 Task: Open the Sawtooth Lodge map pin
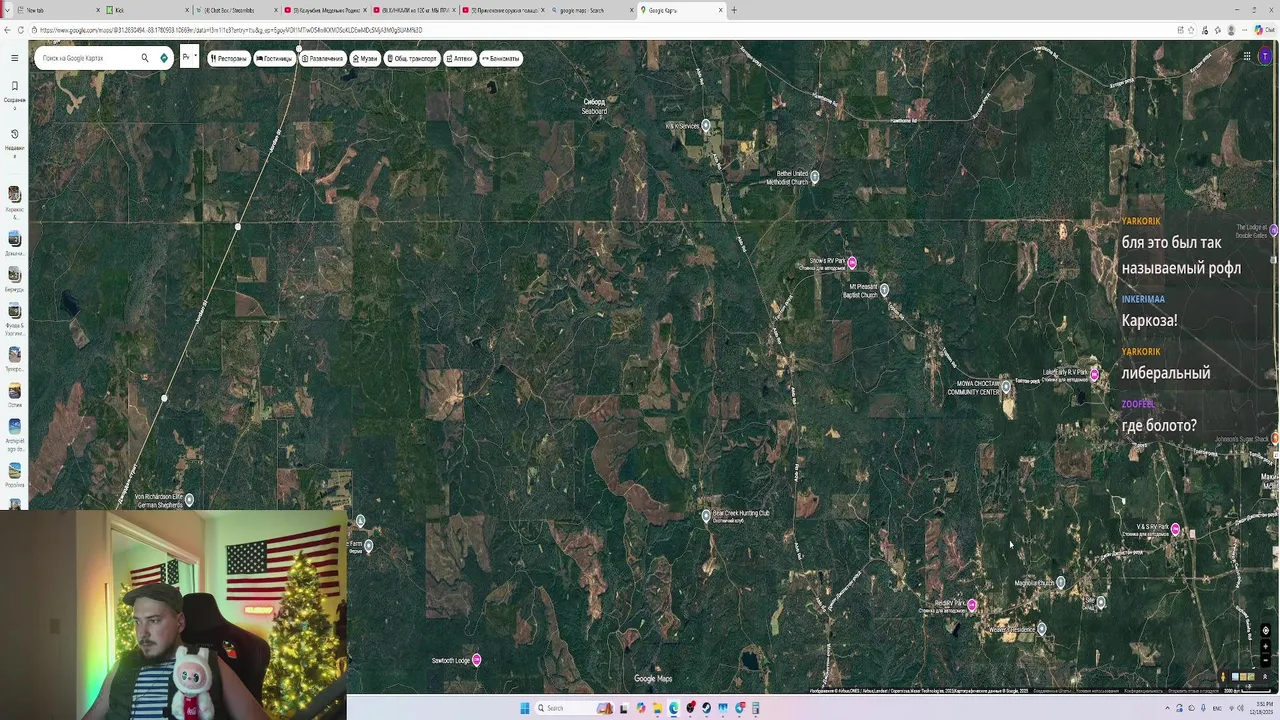(x=477, y=660)
